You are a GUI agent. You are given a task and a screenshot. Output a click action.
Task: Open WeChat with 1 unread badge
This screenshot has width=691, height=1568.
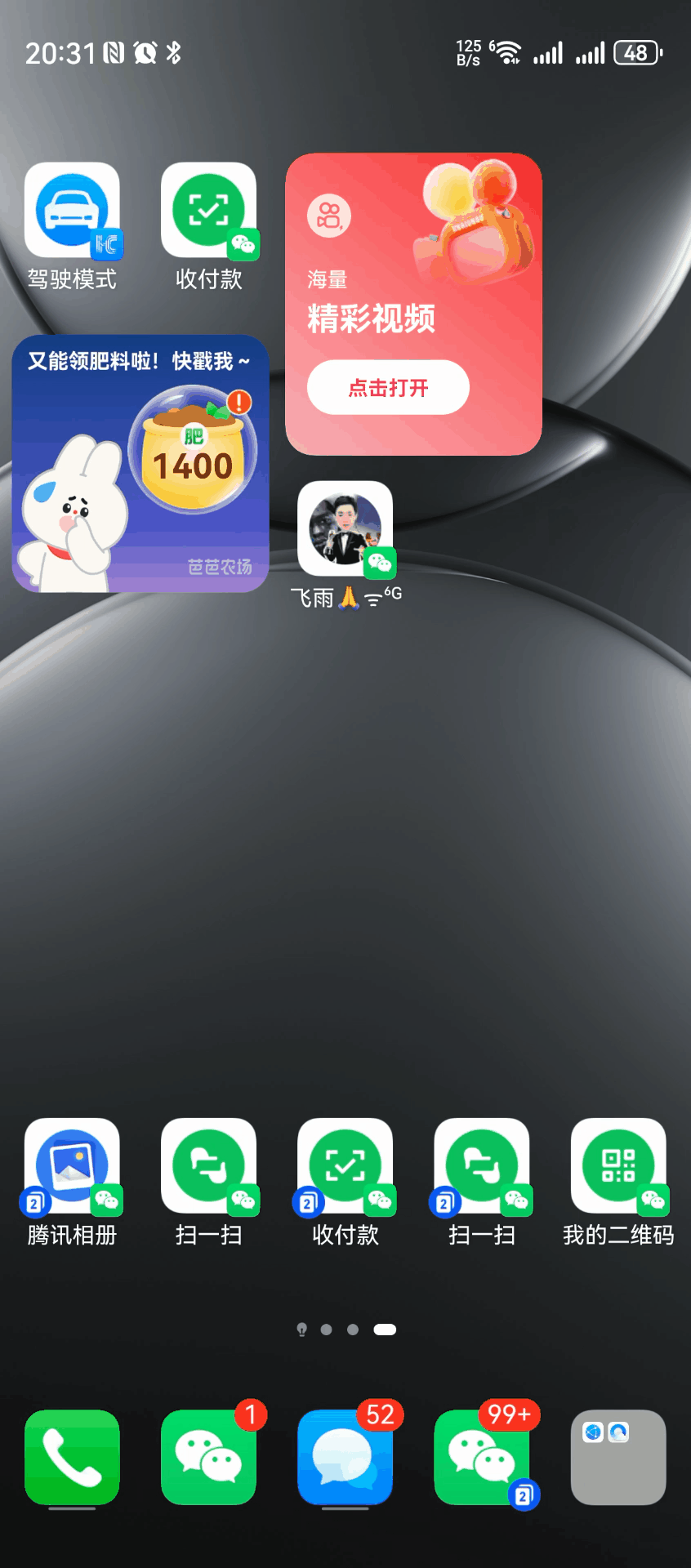coord(208,1457)
